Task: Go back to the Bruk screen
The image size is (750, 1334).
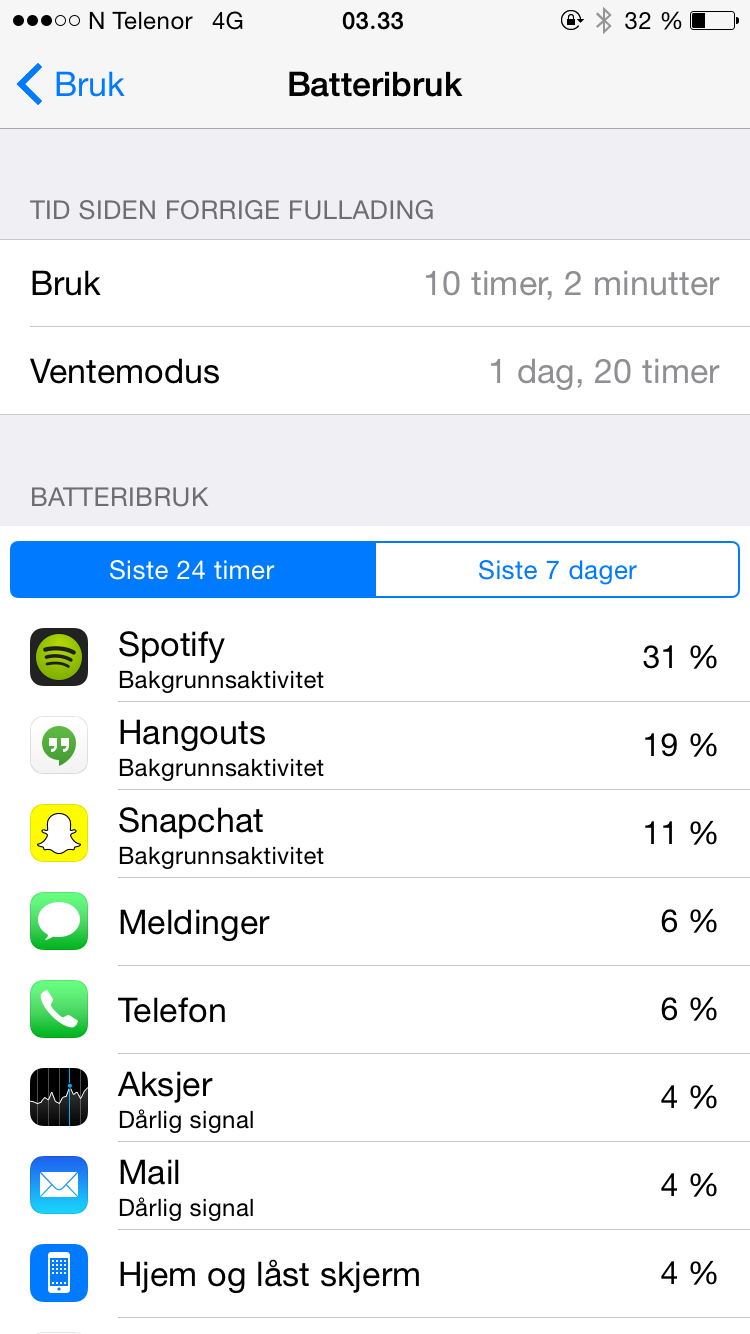Action: pyautogui.click(x=70, y=85)
